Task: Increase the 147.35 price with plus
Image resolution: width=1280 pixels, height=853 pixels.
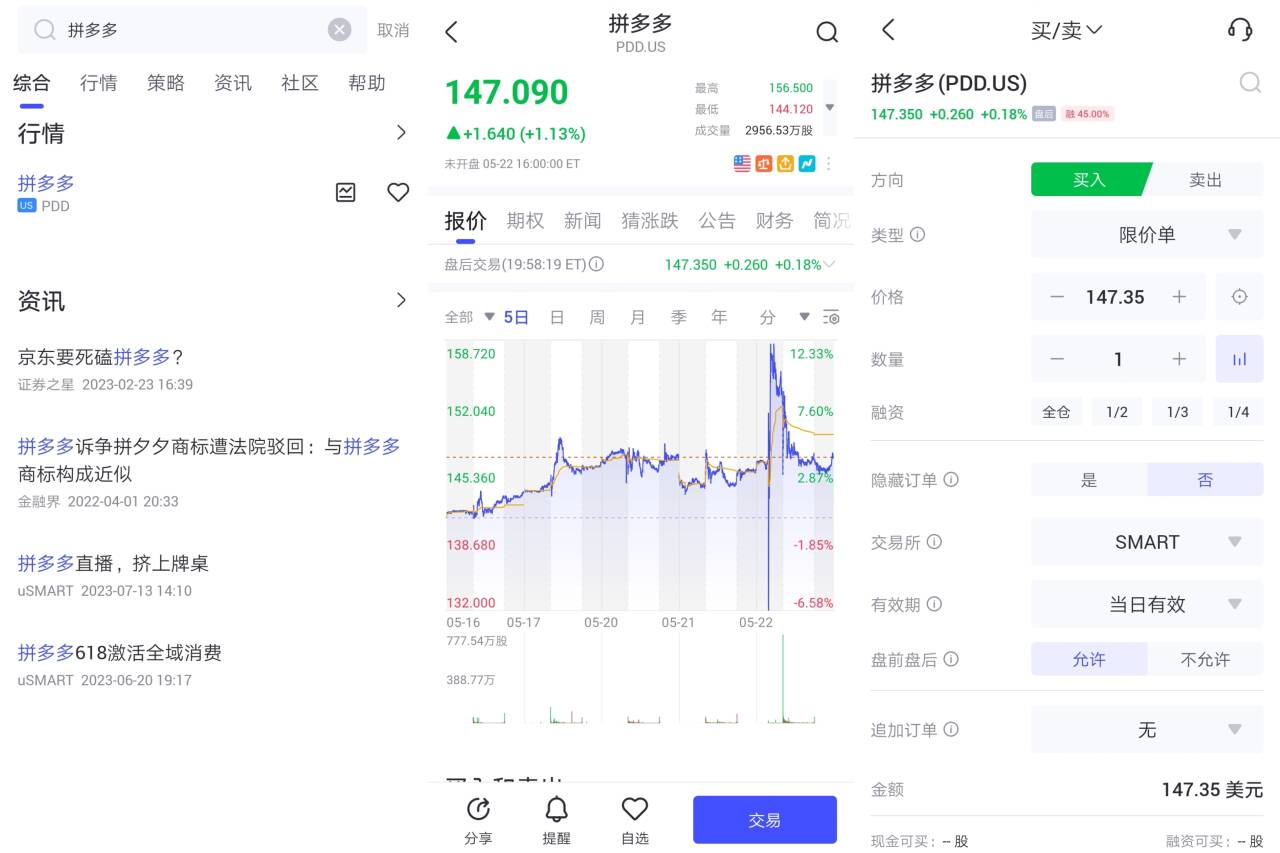Action: [x=1179, y=297]
